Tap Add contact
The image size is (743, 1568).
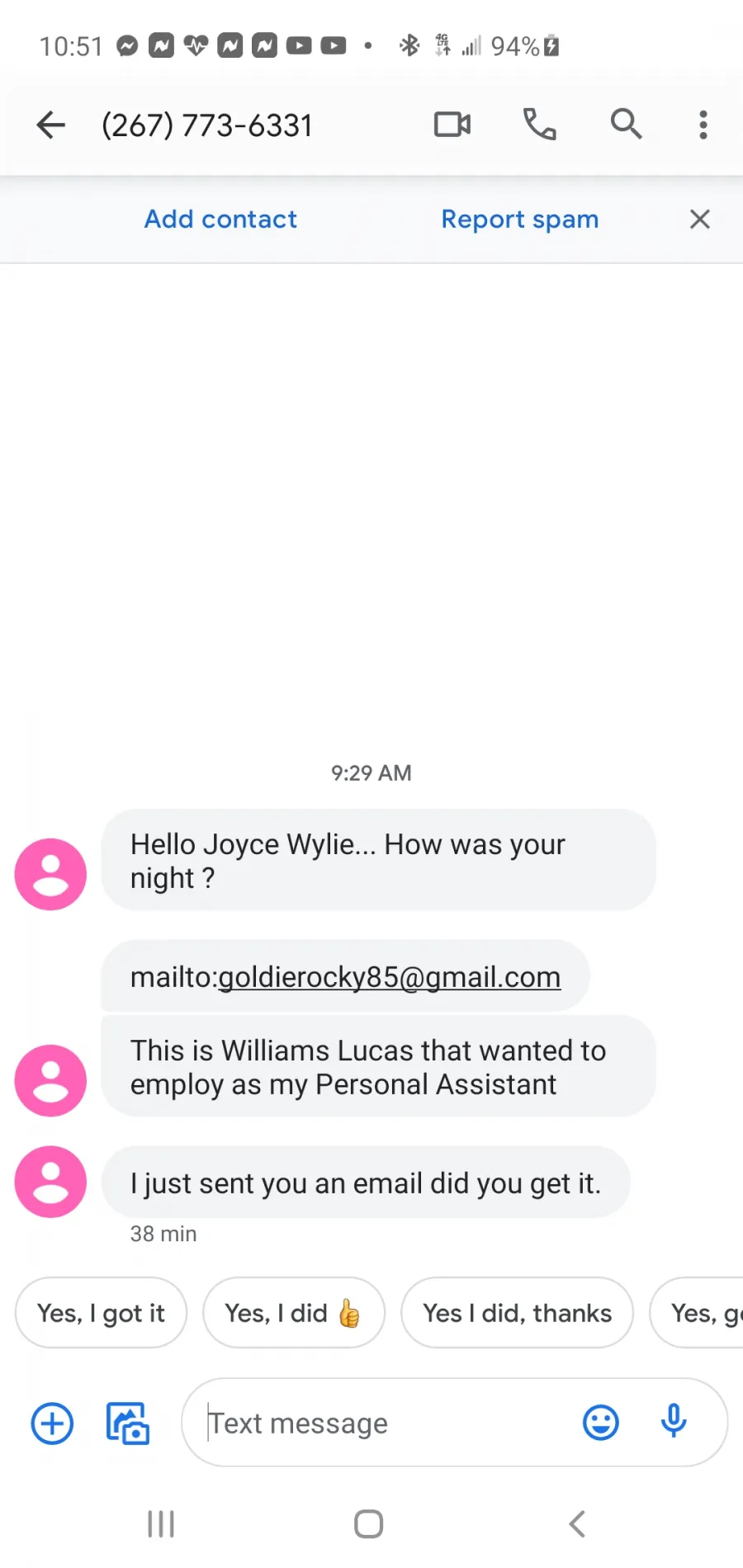[x=220, y=220]
